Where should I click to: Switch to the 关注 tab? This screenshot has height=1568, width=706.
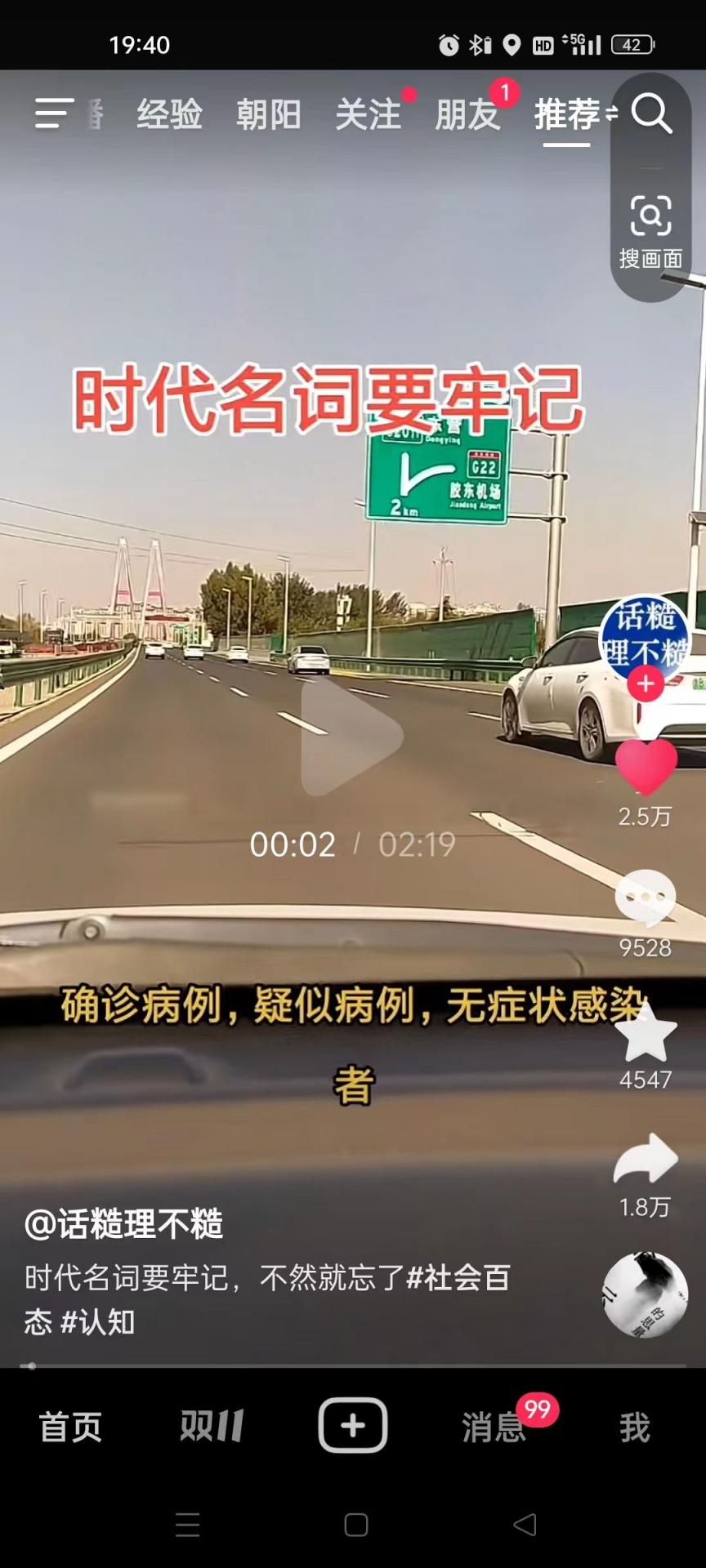[368, 114]
